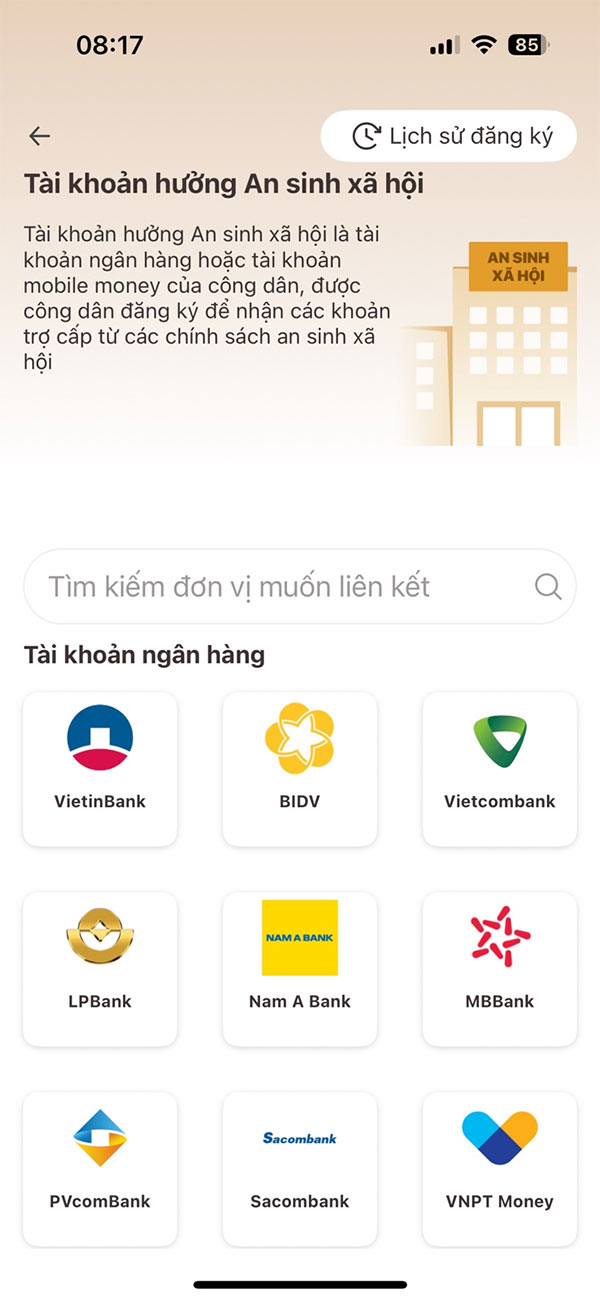Open Lịch sử đăng ký history
The width and height of the screenshot is (600, 1301).
449,136
